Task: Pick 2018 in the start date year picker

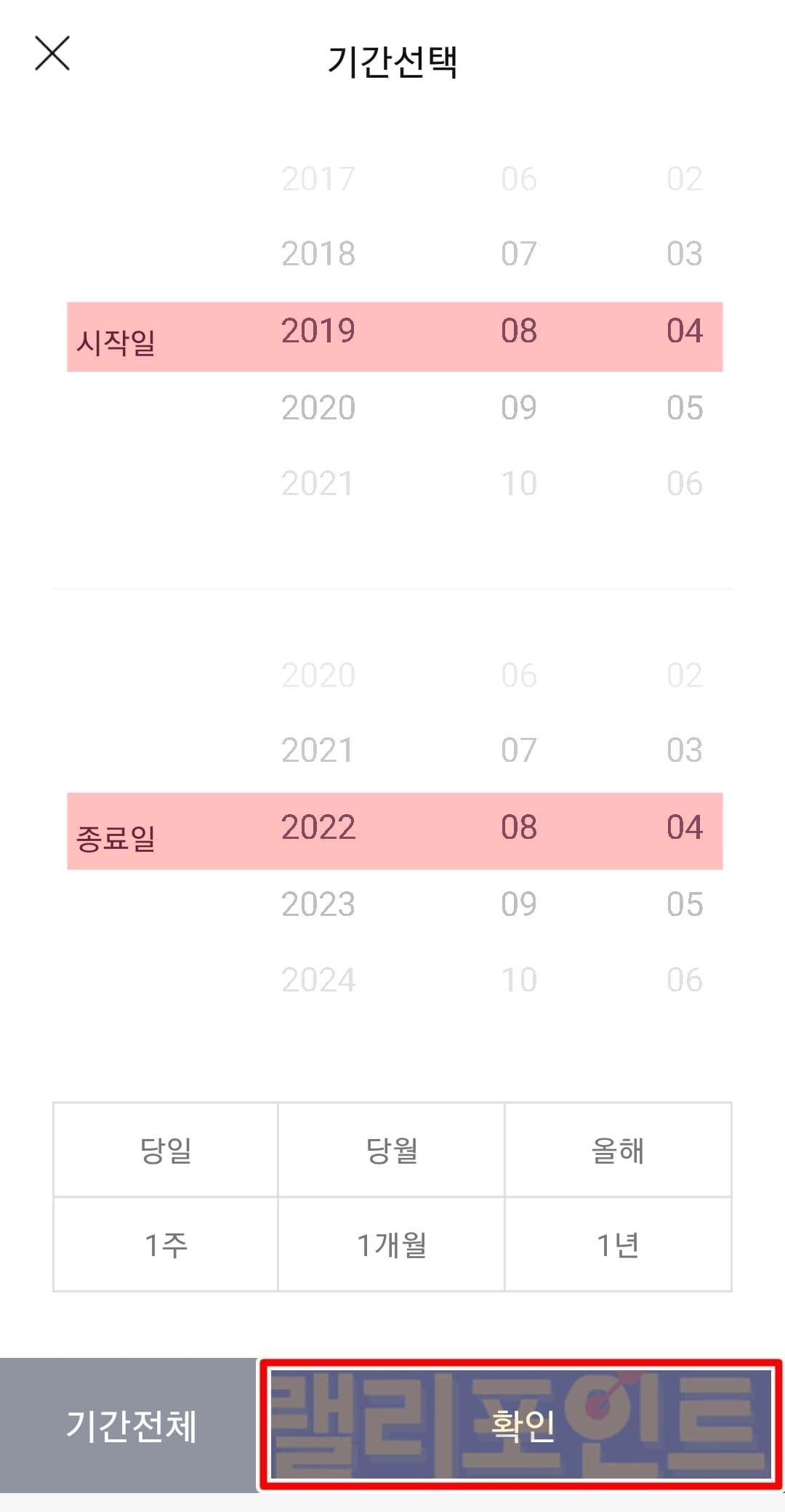Action: (x=318, y=254)
